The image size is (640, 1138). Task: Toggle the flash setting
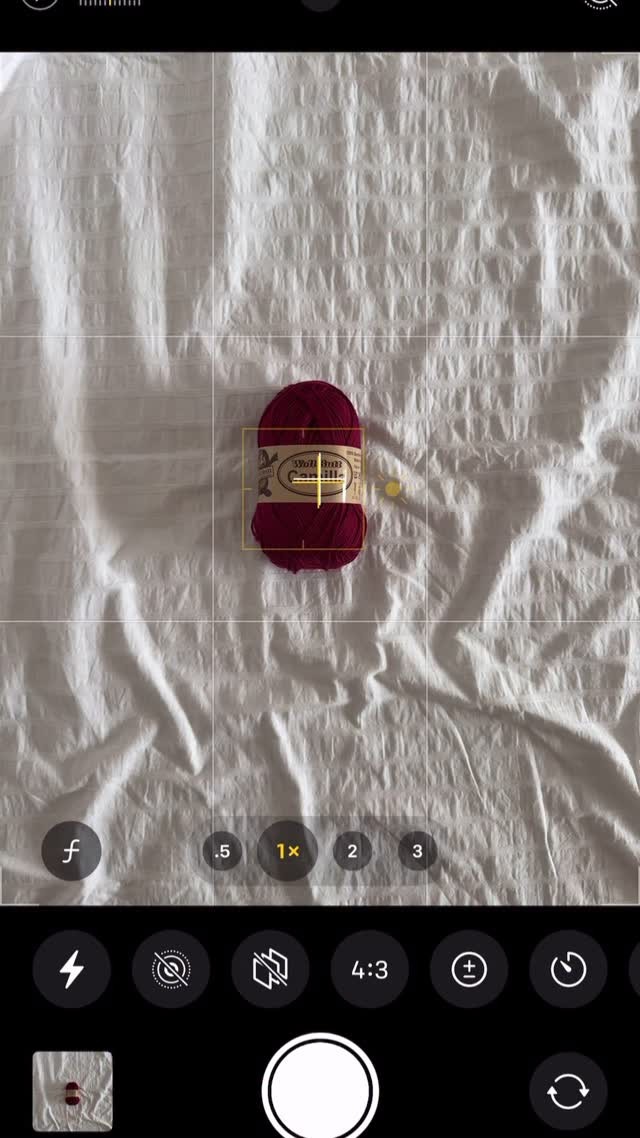click(71, 969)
